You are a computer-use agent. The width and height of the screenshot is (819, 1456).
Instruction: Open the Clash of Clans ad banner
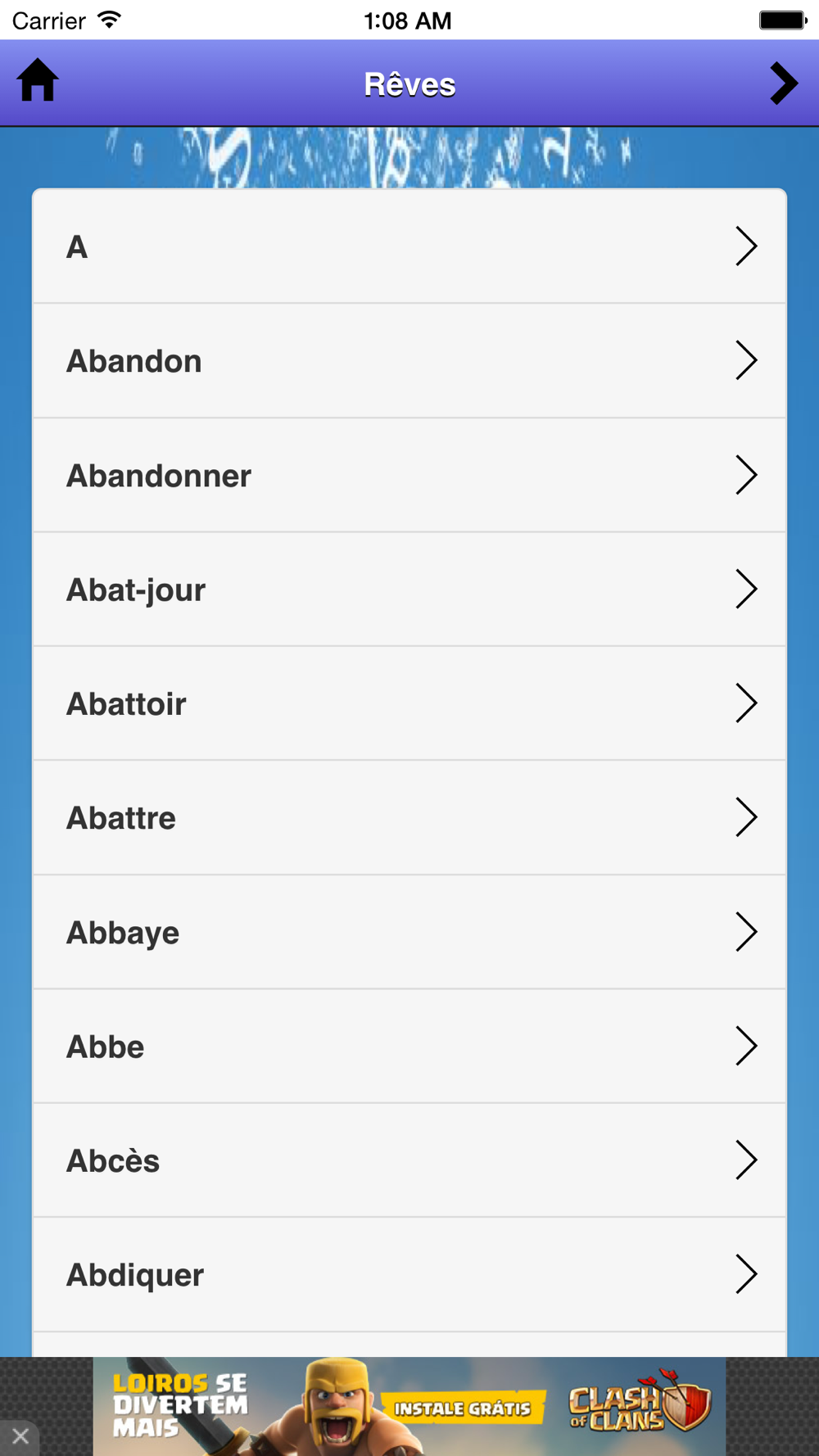tap(409, 1407)
